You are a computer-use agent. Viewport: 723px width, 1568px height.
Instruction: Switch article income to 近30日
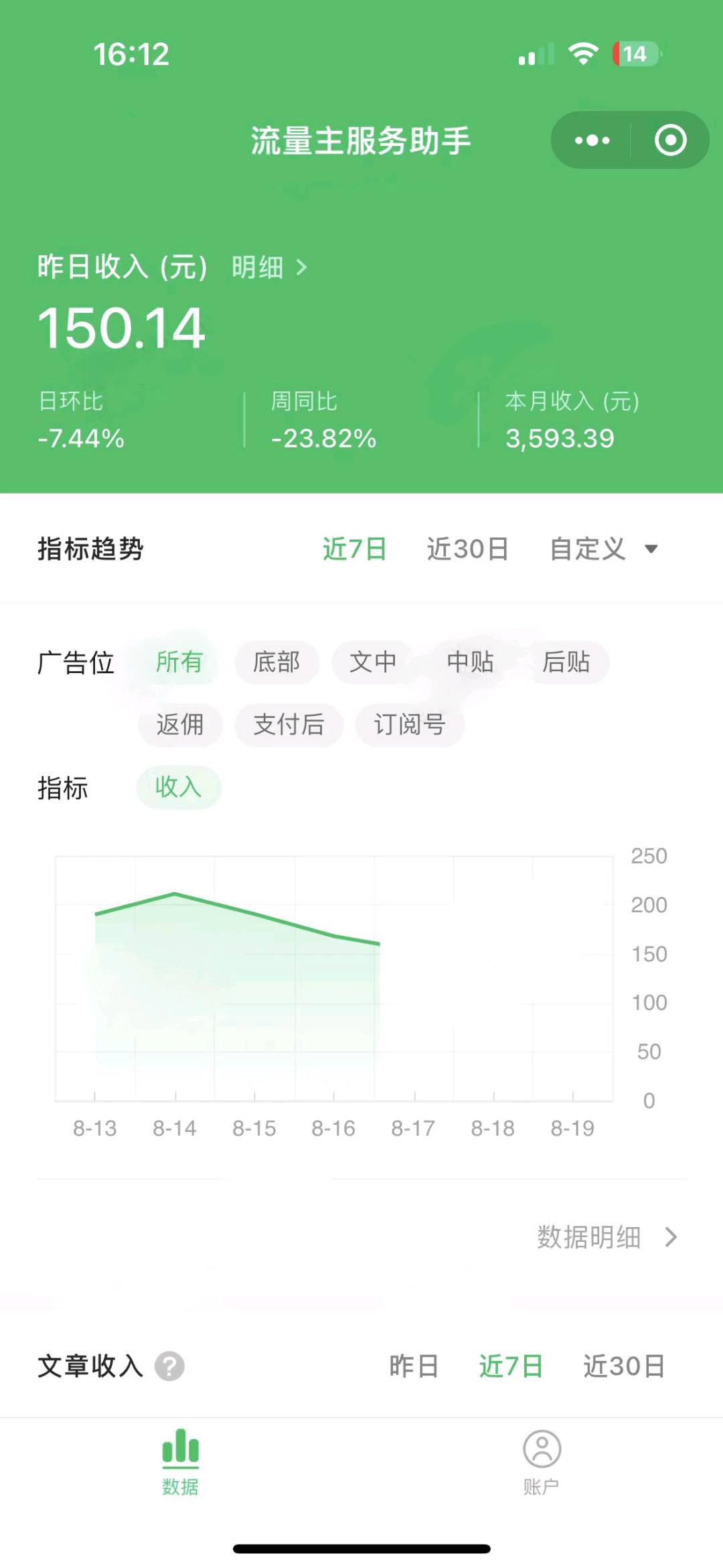(623, 1366)
